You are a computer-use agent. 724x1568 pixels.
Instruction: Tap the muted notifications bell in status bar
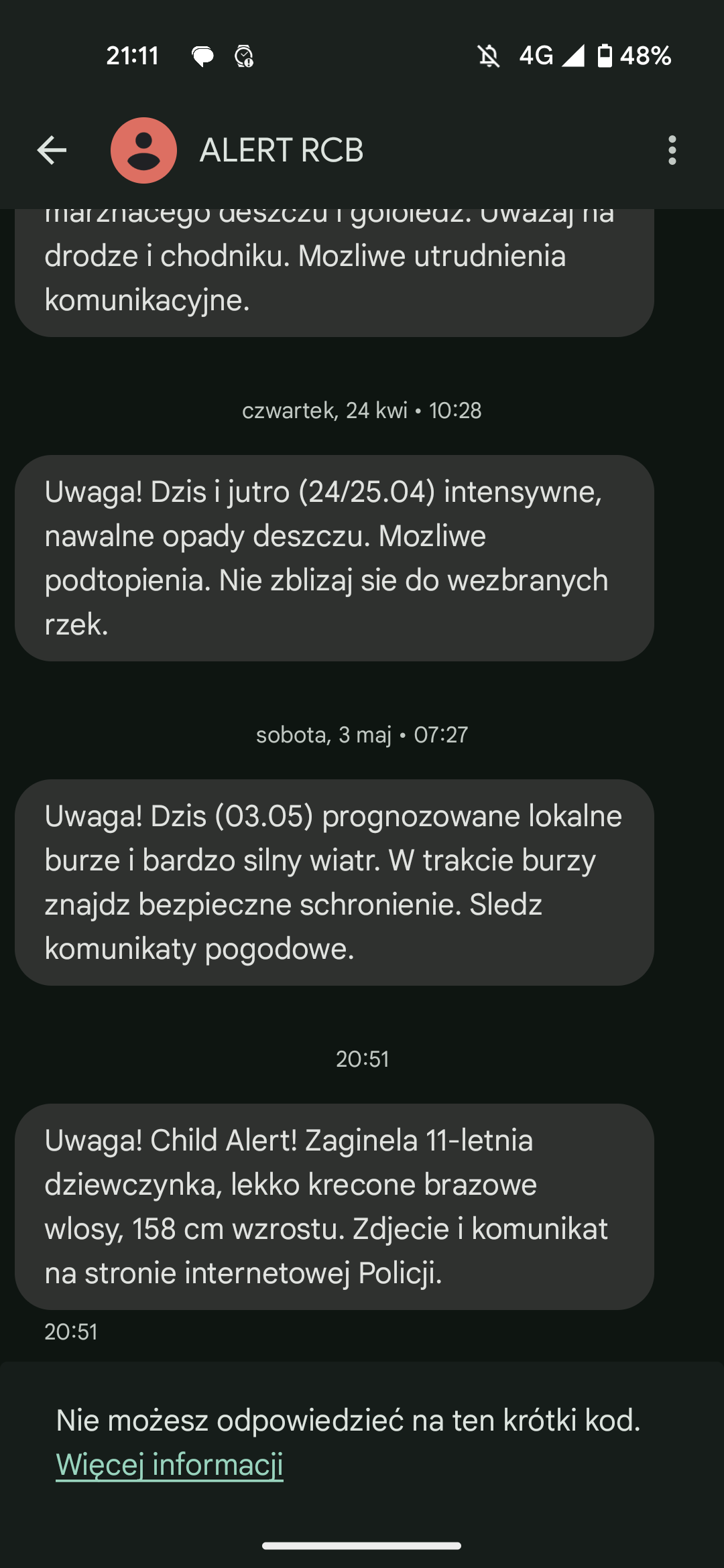coord(488,56)
